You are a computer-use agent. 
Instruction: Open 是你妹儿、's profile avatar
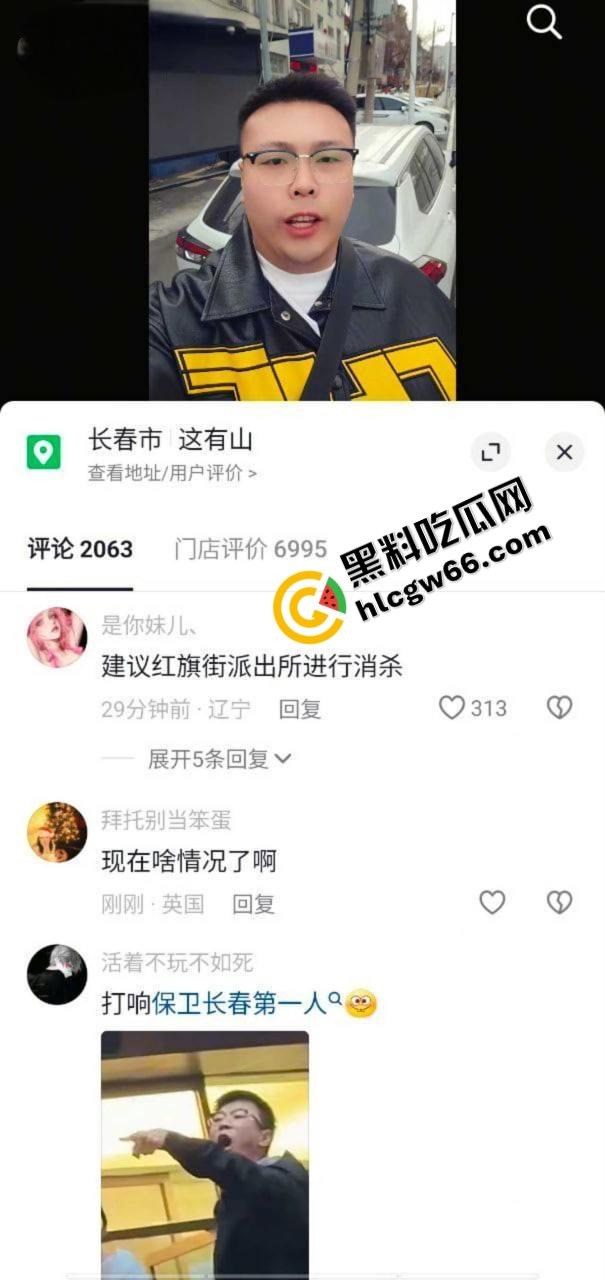pyautogui.click(x=56, y=637)
